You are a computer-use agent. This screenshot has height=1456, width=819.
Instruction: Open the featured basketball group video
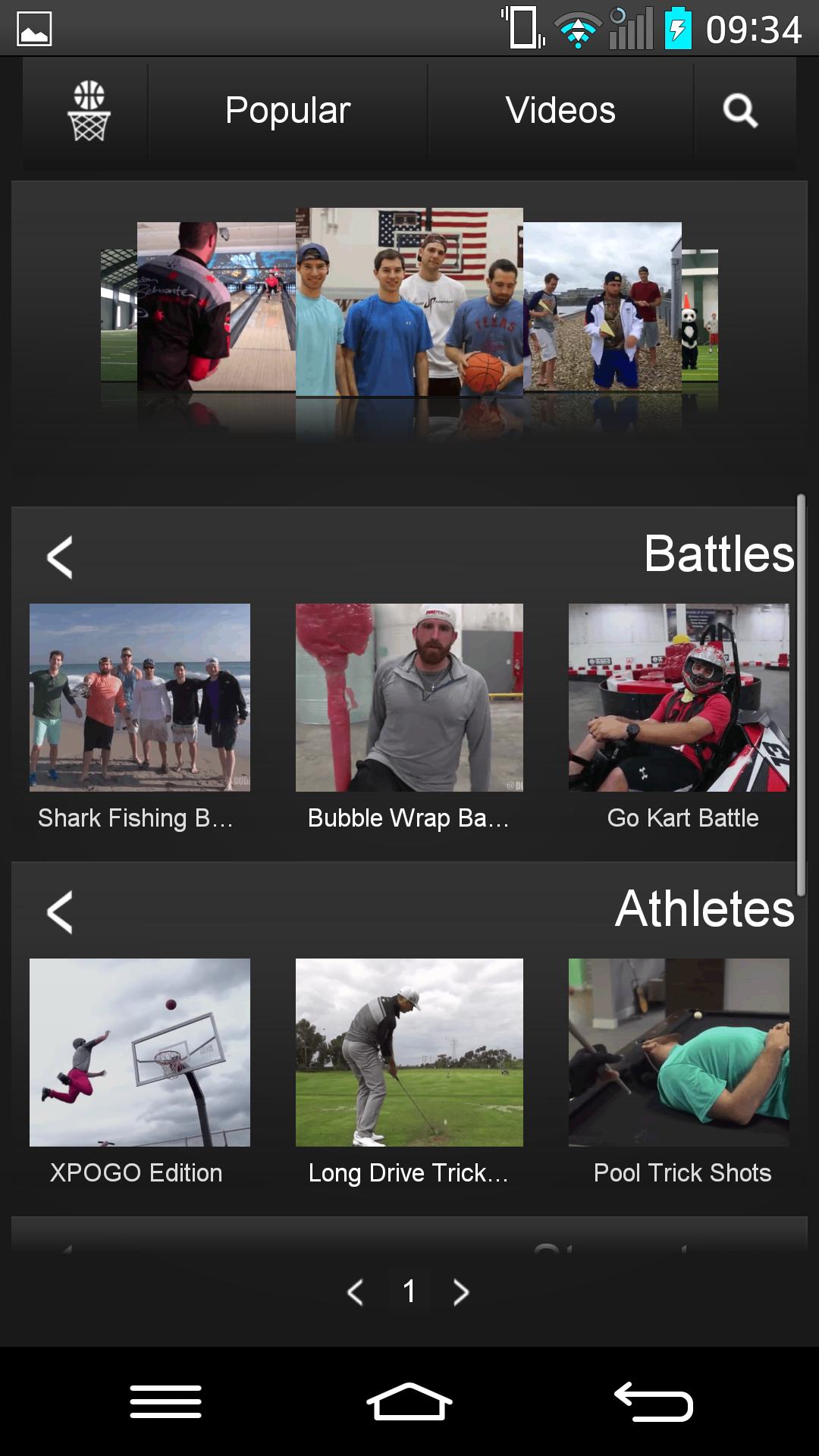[x=409, y=302]
